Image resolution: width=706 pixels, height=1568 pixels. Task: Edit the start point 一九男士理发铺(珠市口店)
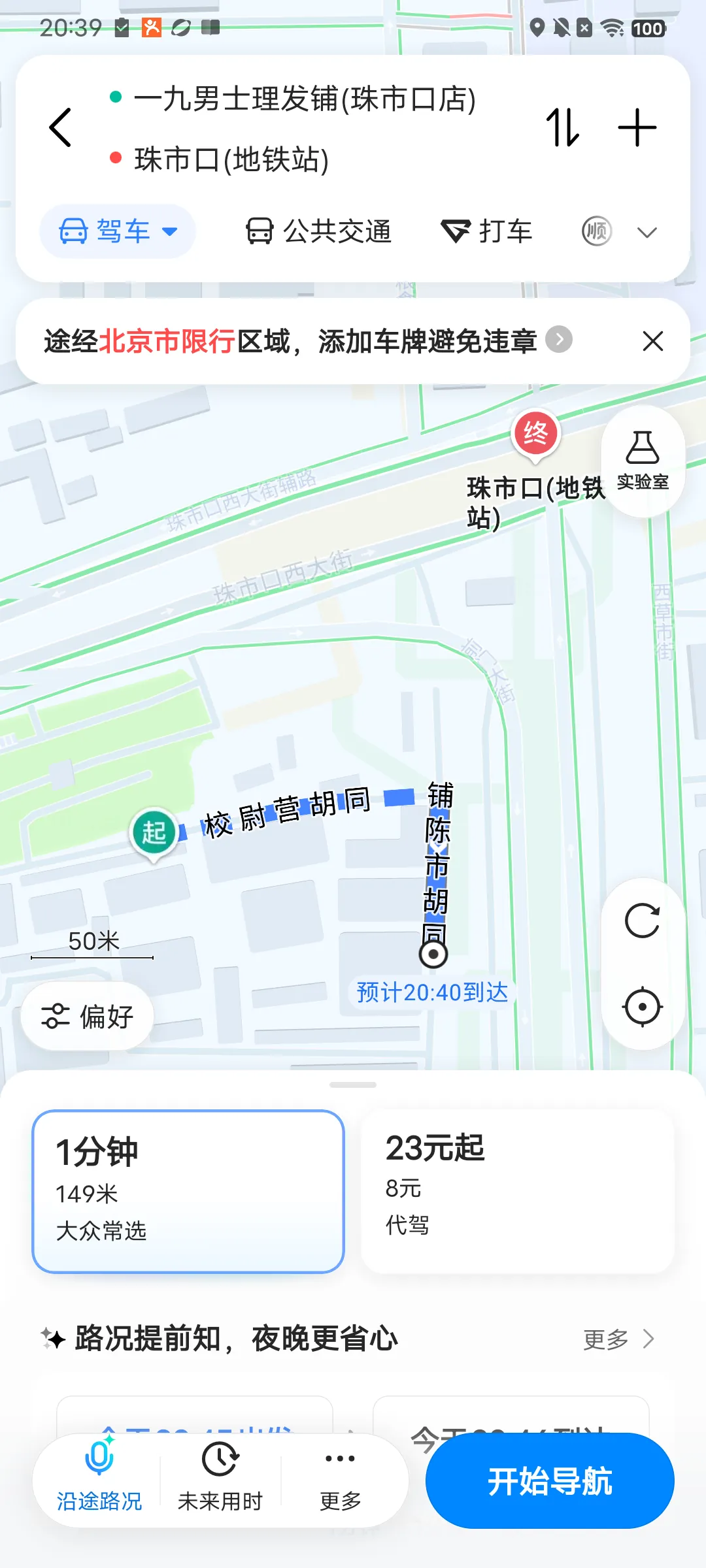(x=305, y=99)
